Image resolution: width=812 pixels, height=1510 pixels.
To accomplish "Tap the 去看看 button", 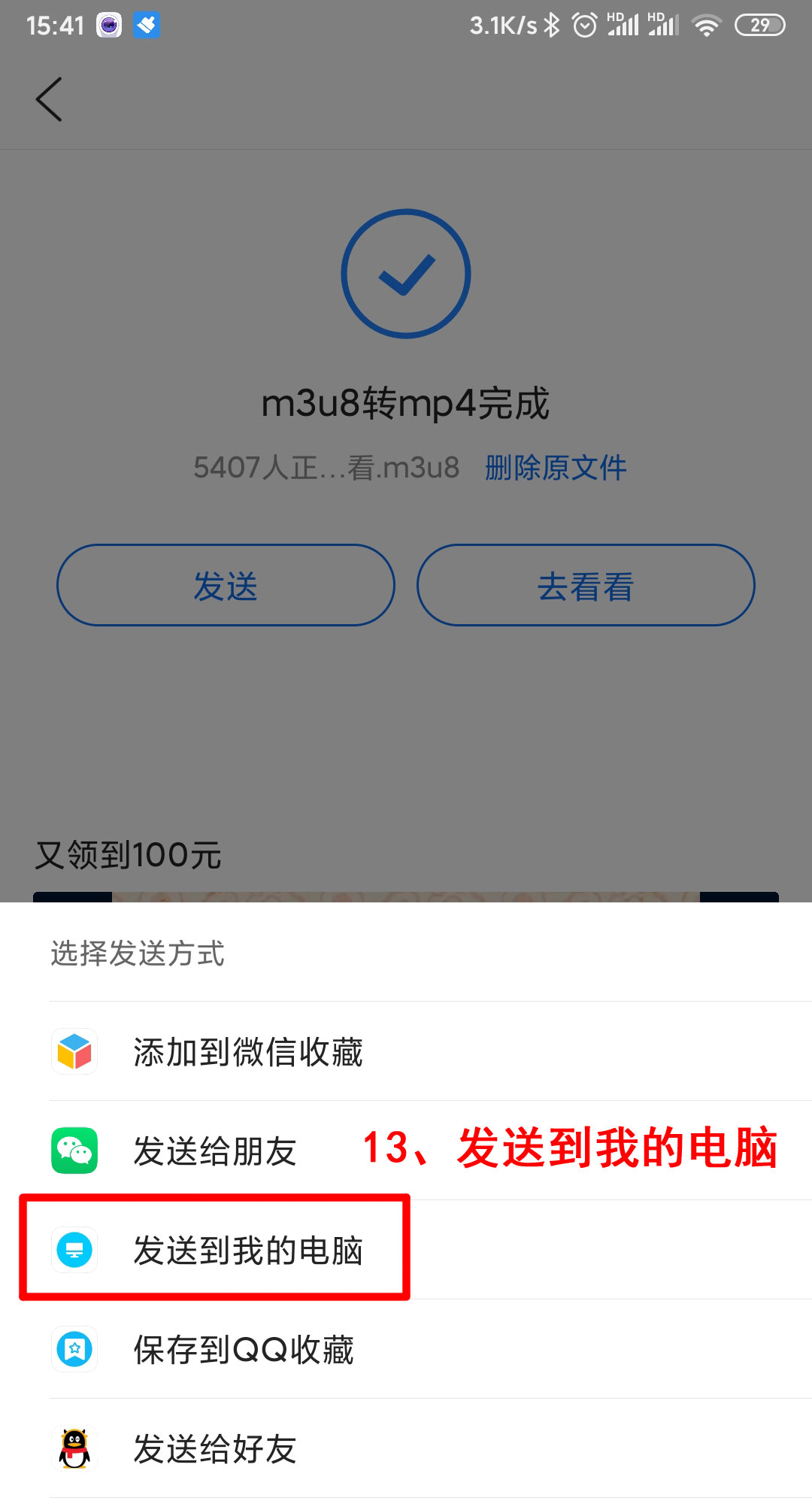I will (x=586, y=586).
